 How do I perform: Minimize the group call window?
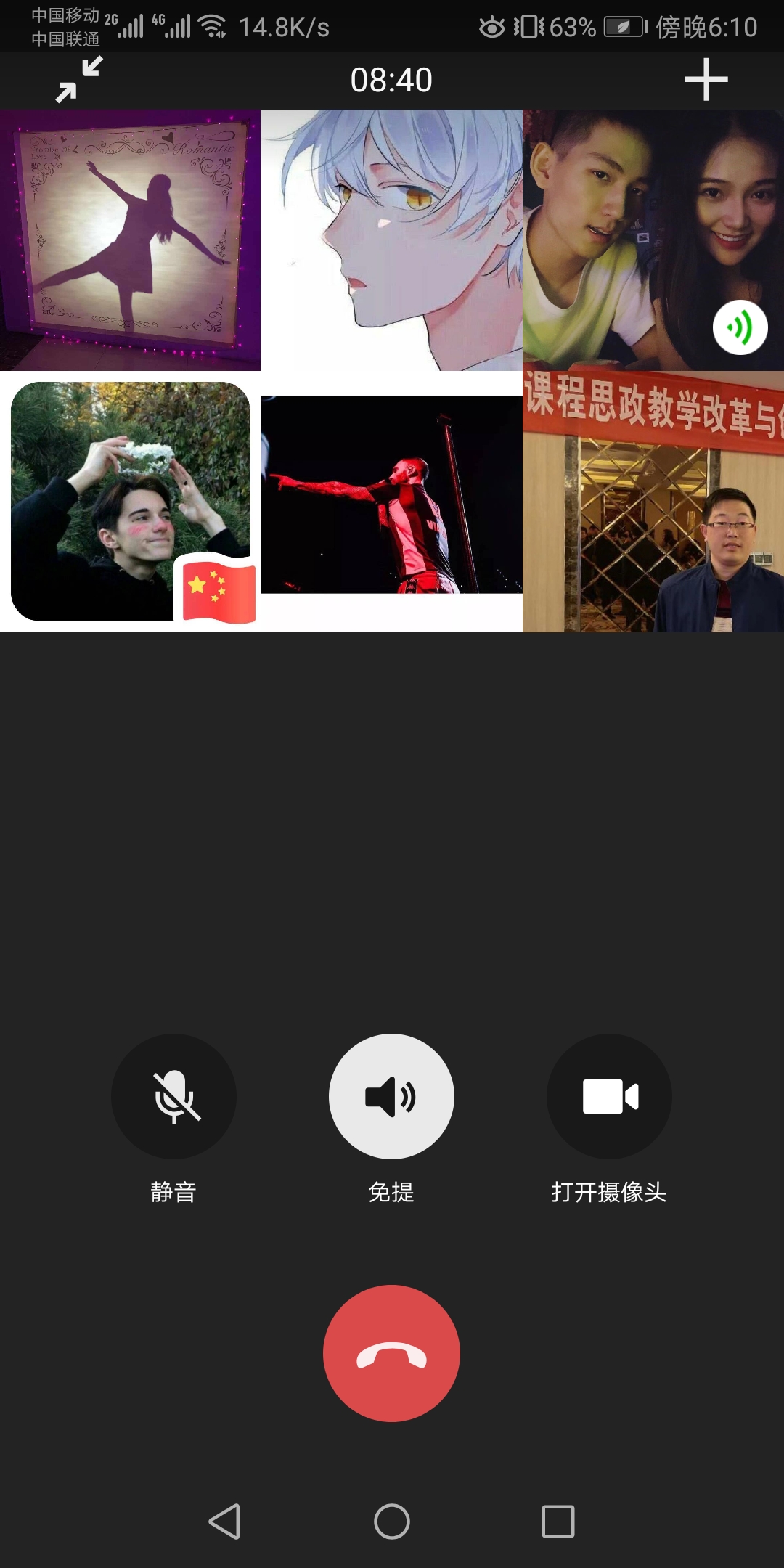point(79,80)
